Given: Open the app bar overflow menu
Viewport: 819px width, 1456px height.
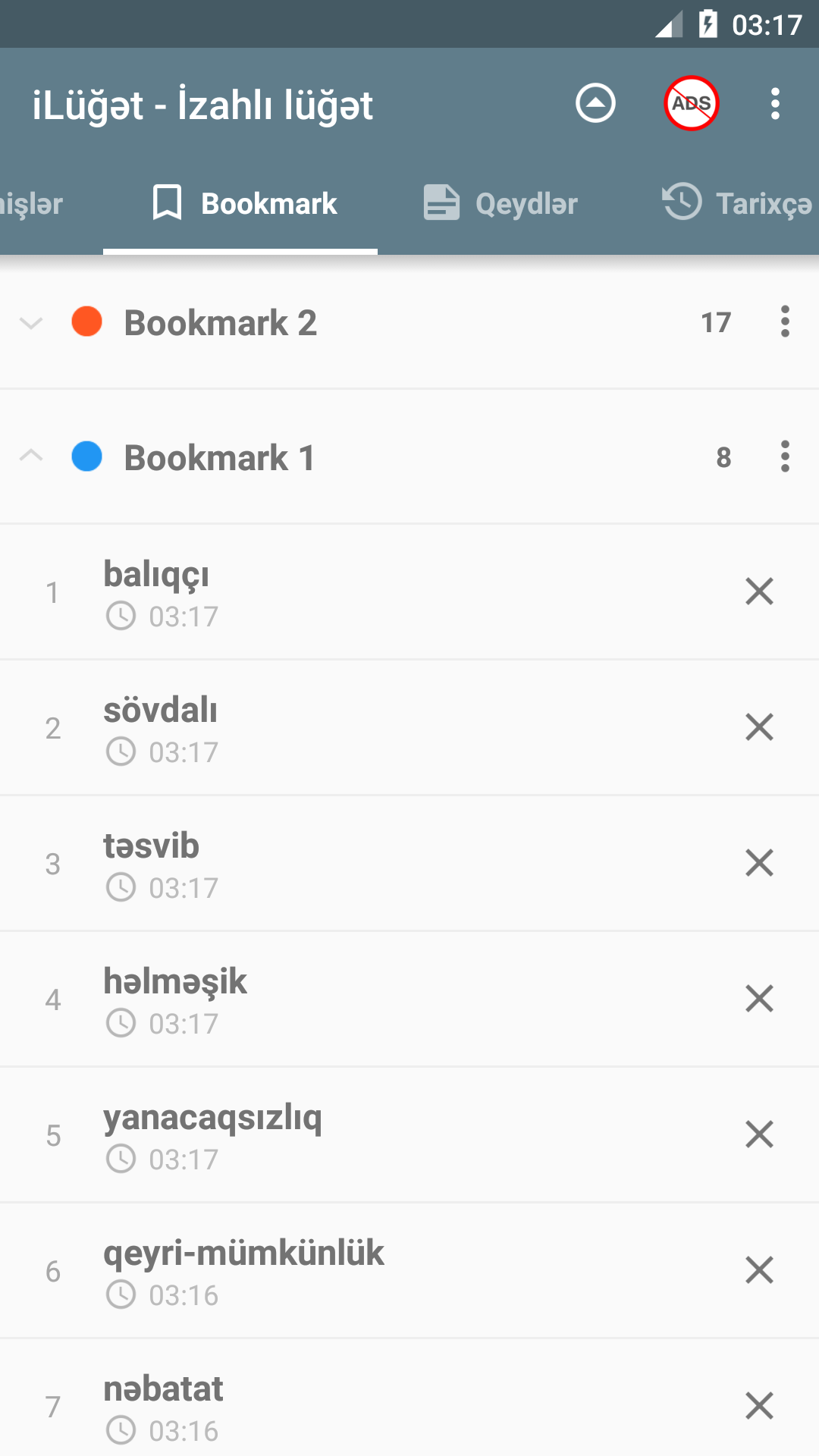Looking at the screenshot, I should pos(775,103).
